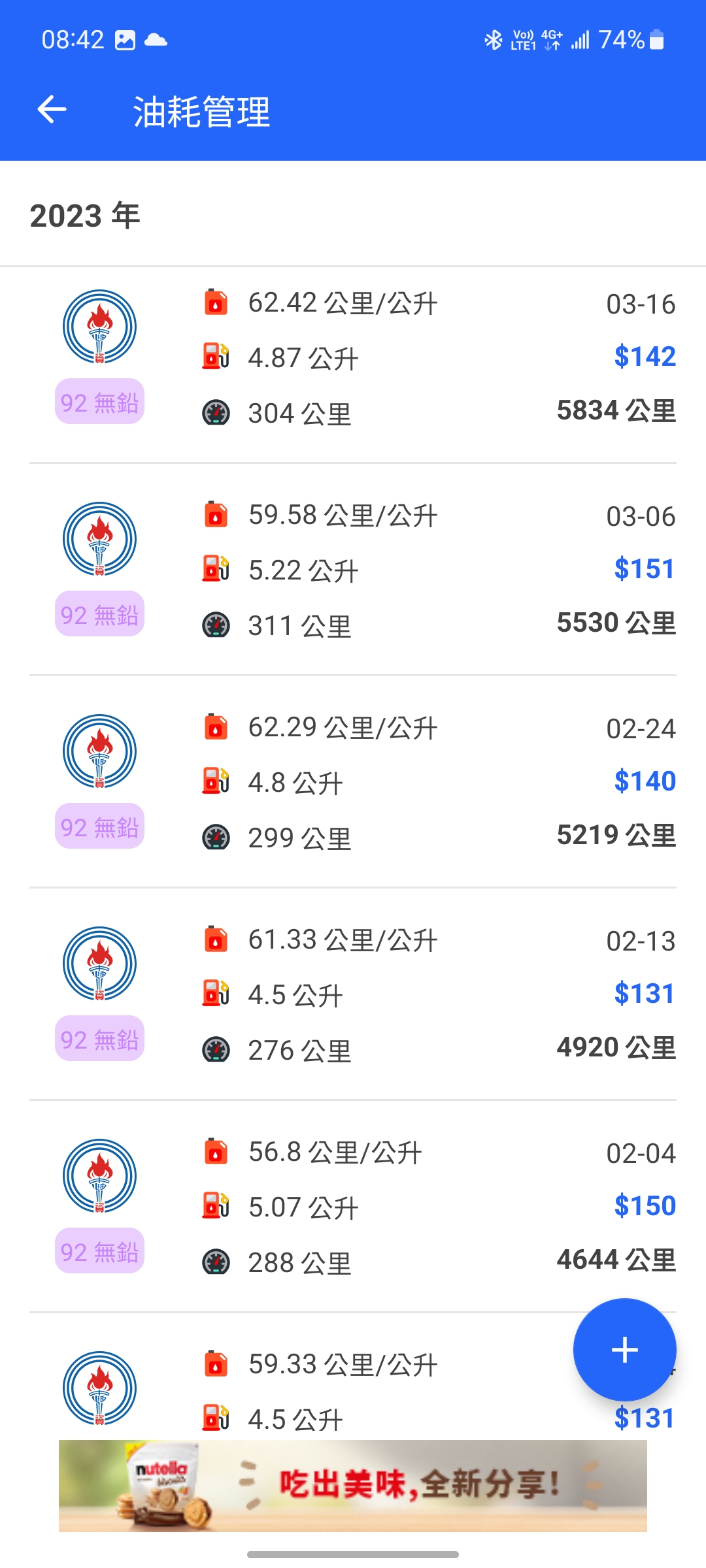The image size is (706, 1568).
Task: Select the 02-13 refuel record at 4920 公里
Action: 353,994
